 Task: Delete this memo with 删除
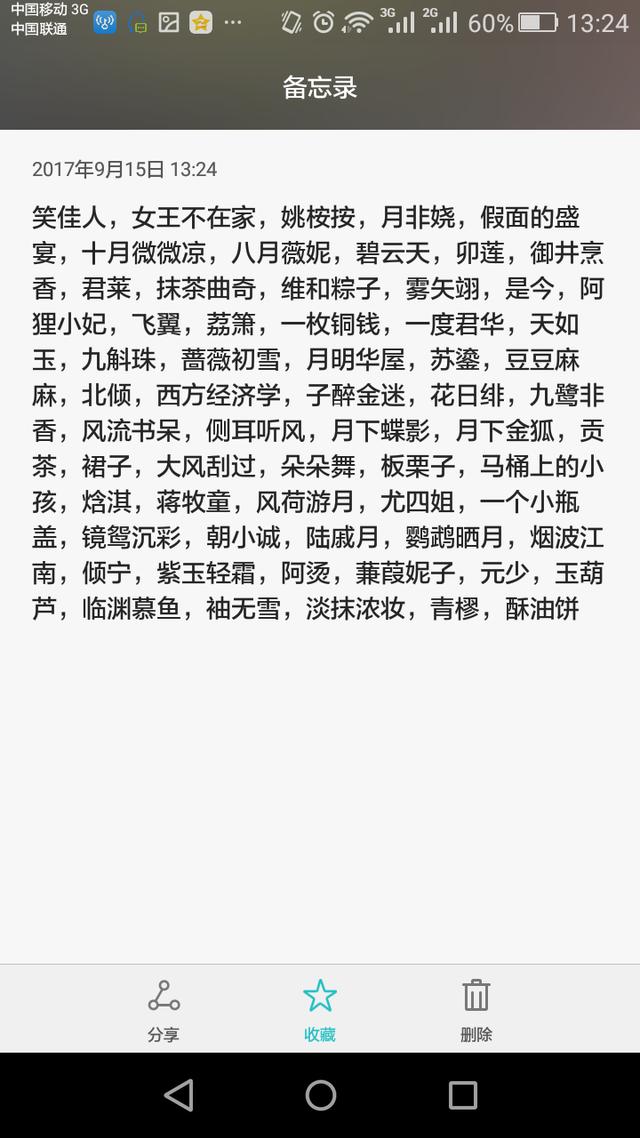point(476,1009)
